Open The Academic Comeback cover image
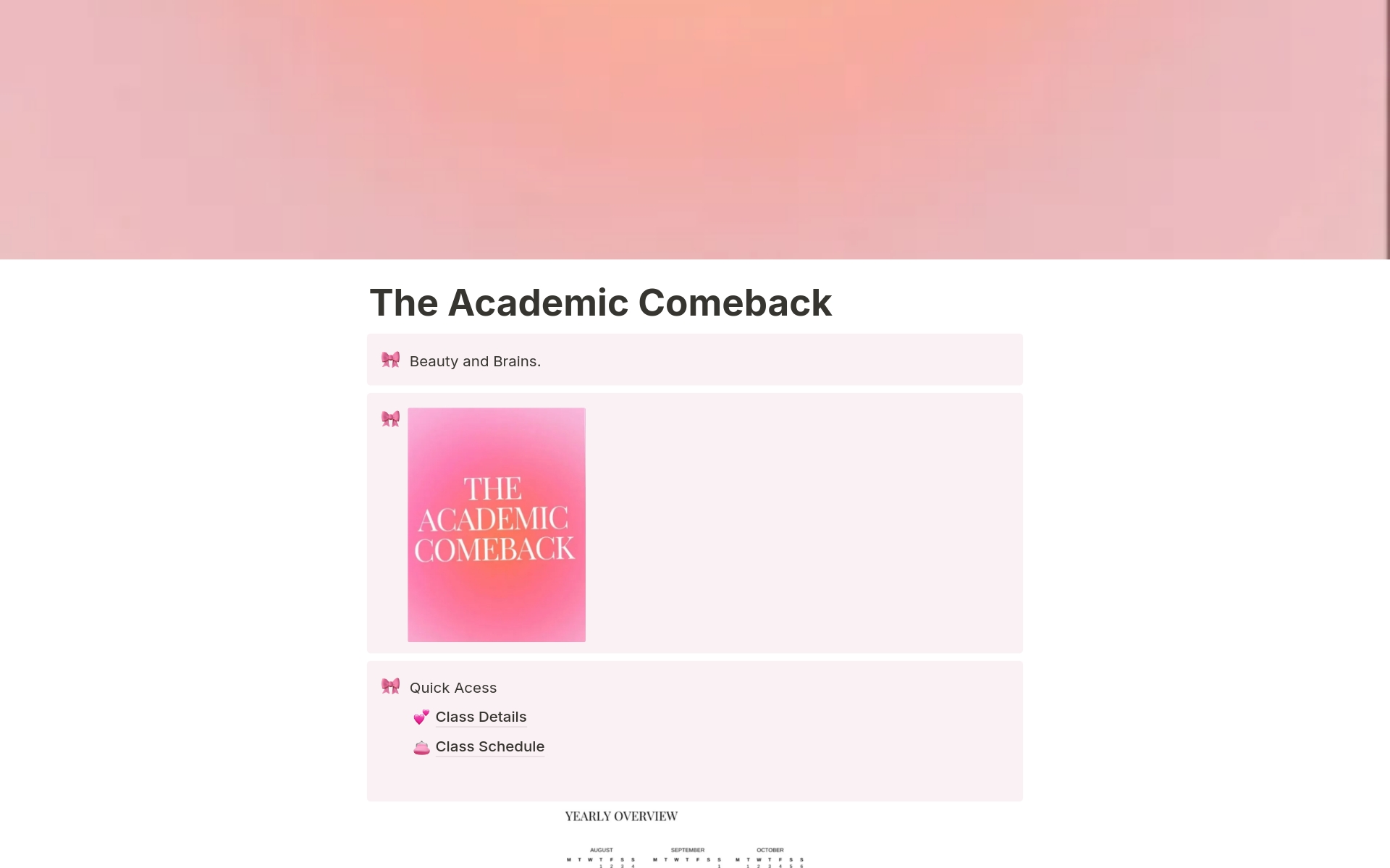This screenshot has height=868, width=1390. [x=496, y=524]
